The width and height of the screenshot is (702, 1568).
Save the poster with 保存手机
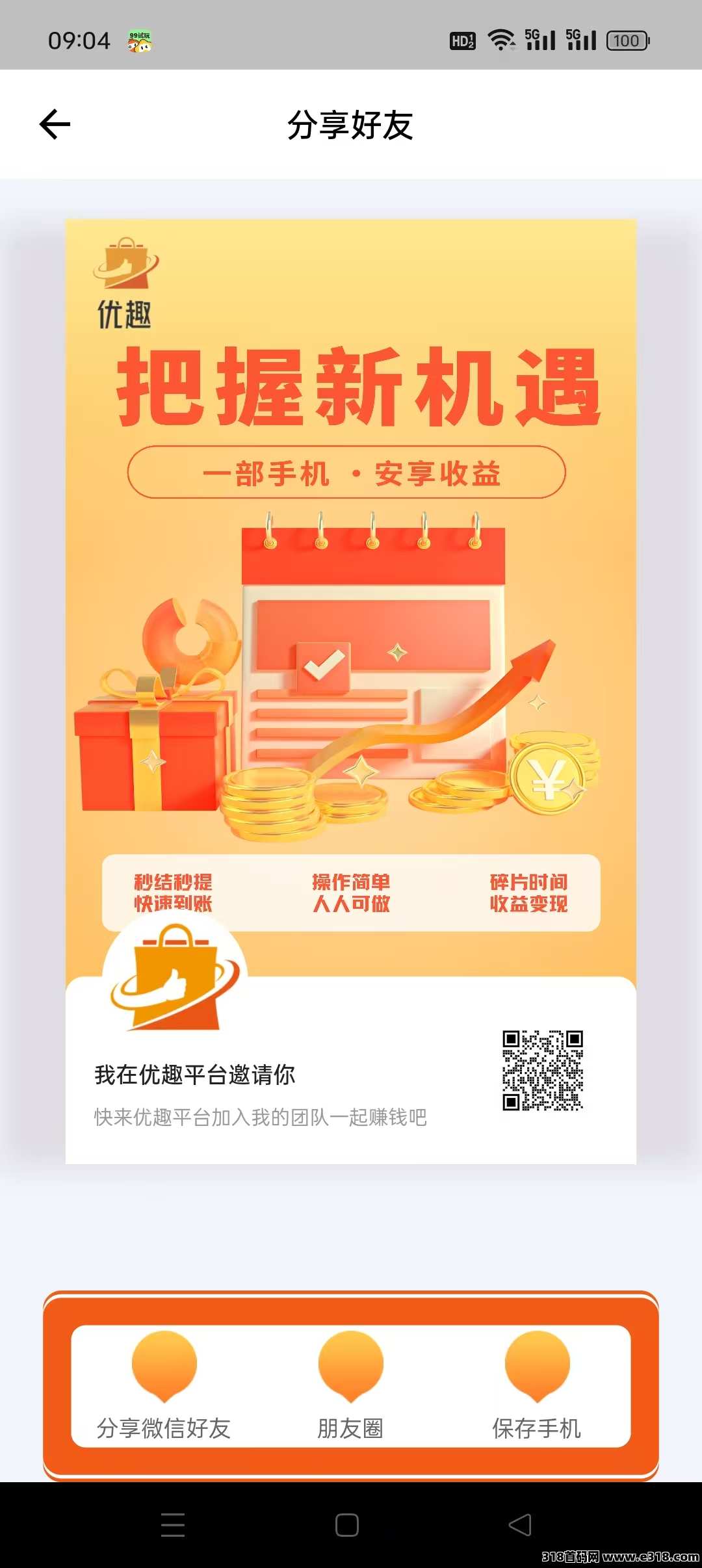pos(537,1385)
